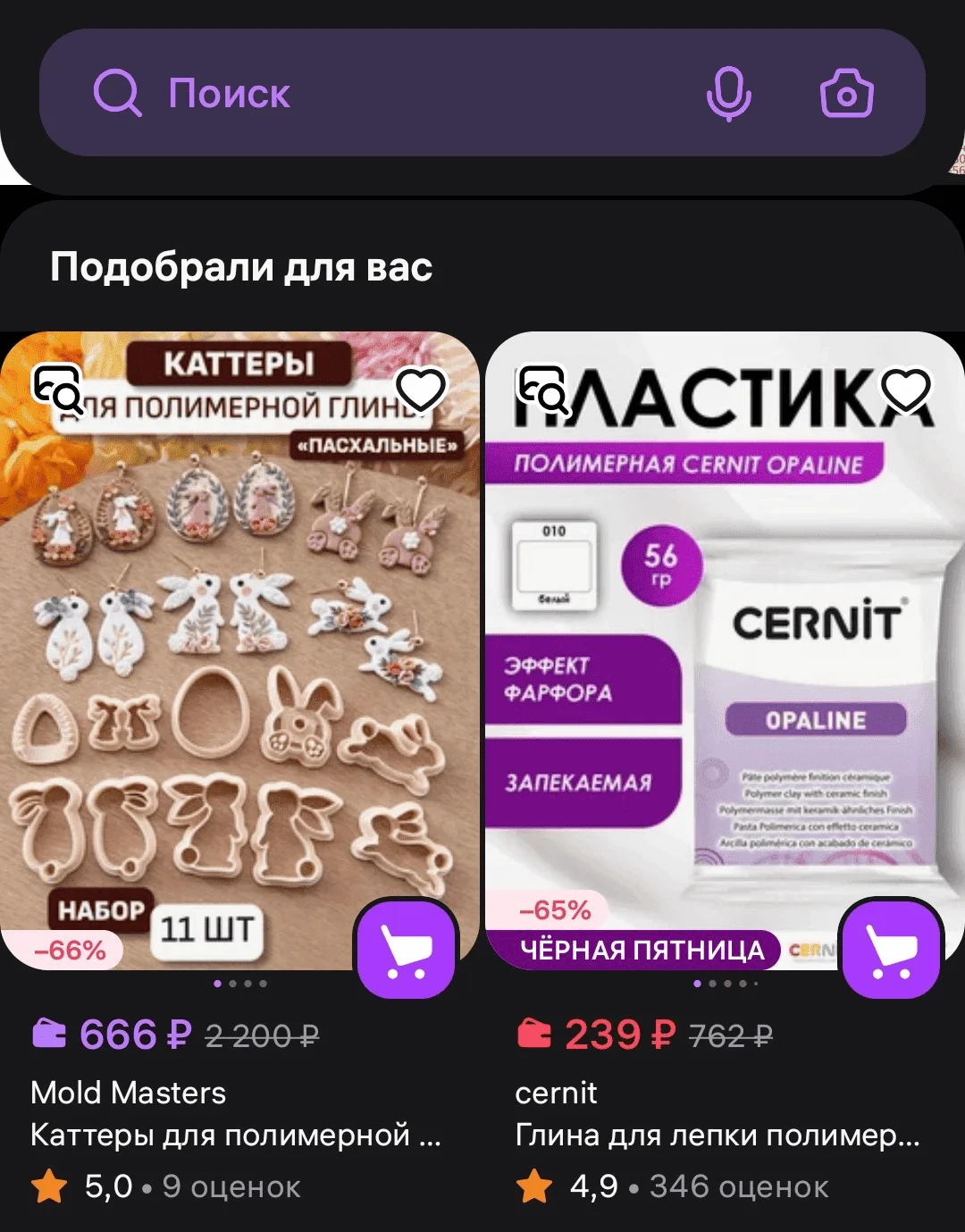Screen dimensions: 965x1232
Task: Like the cernit polymer clay
Action: tap(906, 389)
